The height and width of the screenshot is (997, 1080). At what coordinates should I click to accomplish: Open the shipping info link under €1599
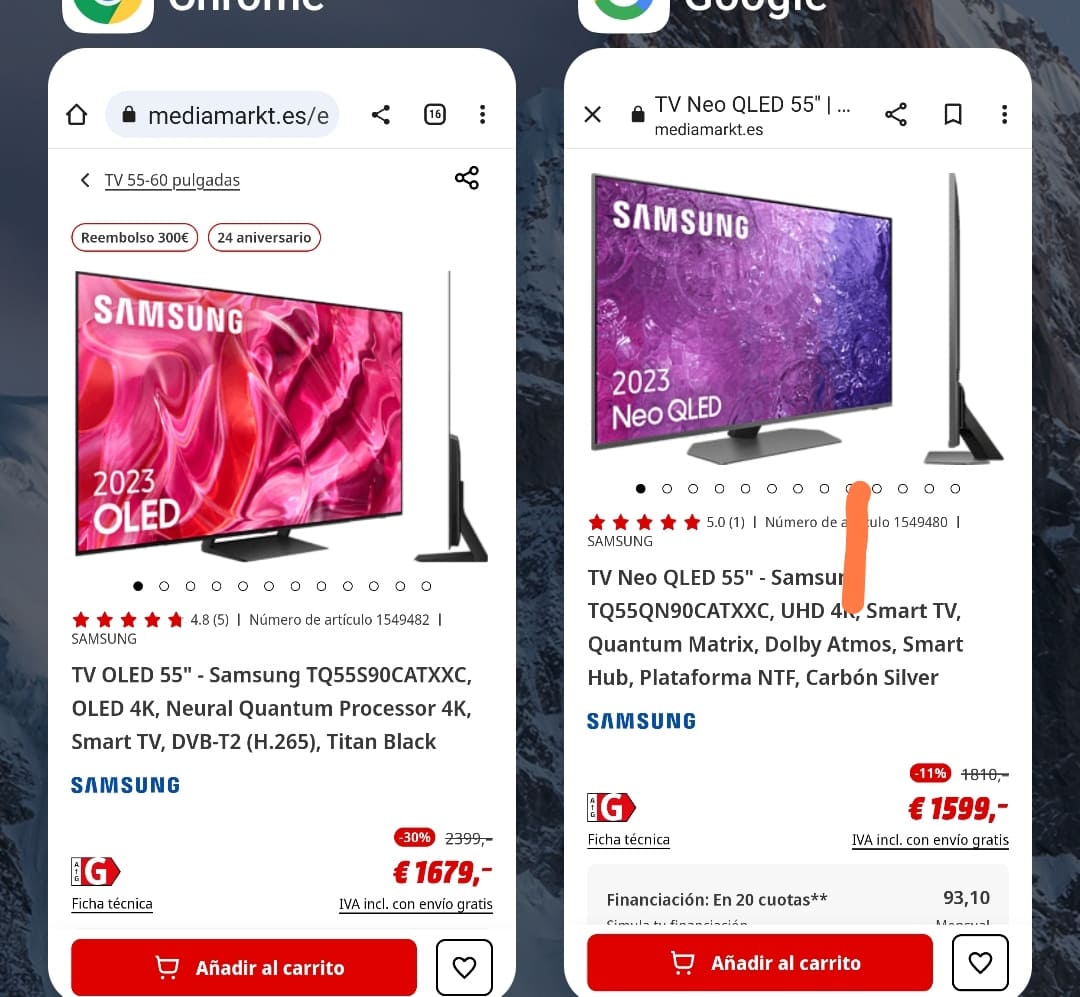click(930, 840)
